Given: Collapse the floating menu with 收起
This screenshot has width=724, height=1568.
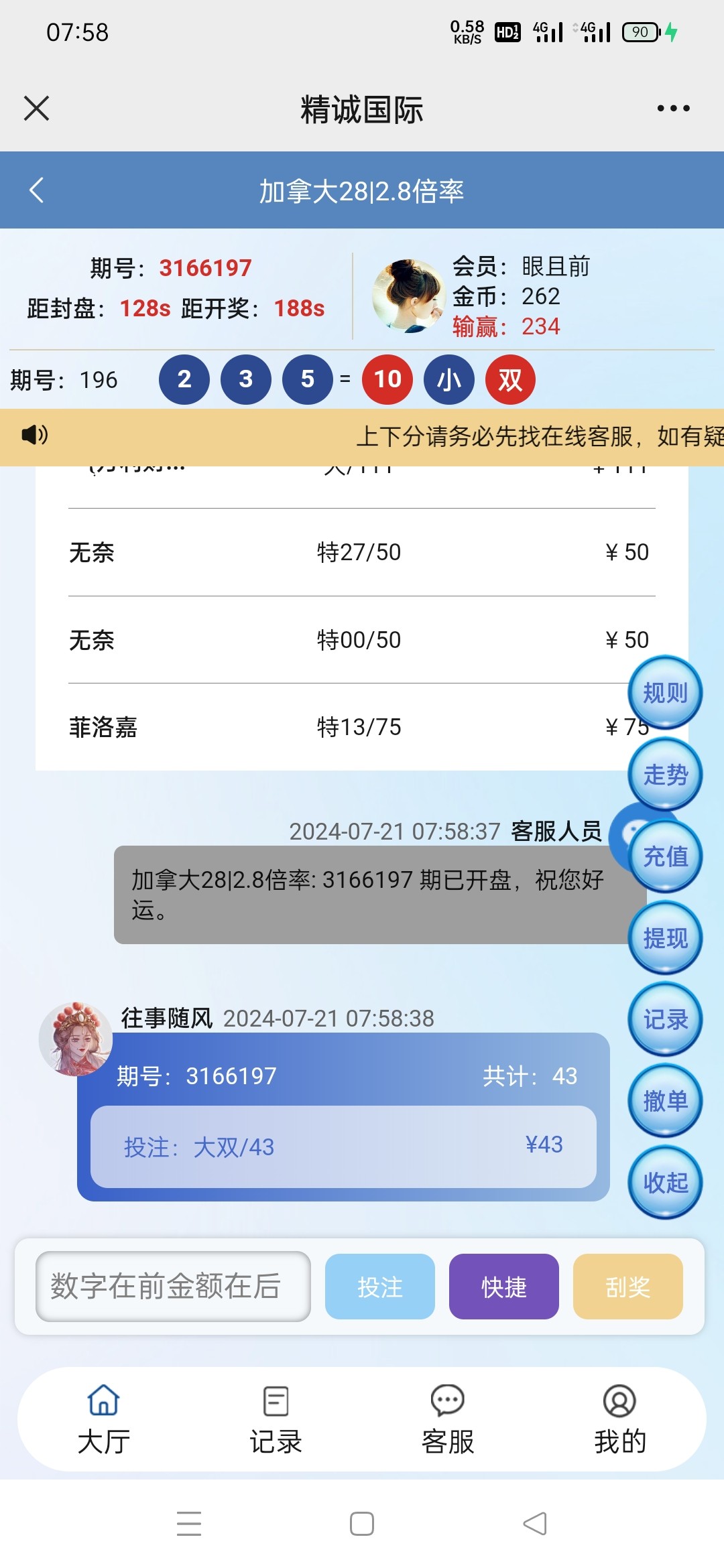Looking at the screenshot, I should [665, 1183].
